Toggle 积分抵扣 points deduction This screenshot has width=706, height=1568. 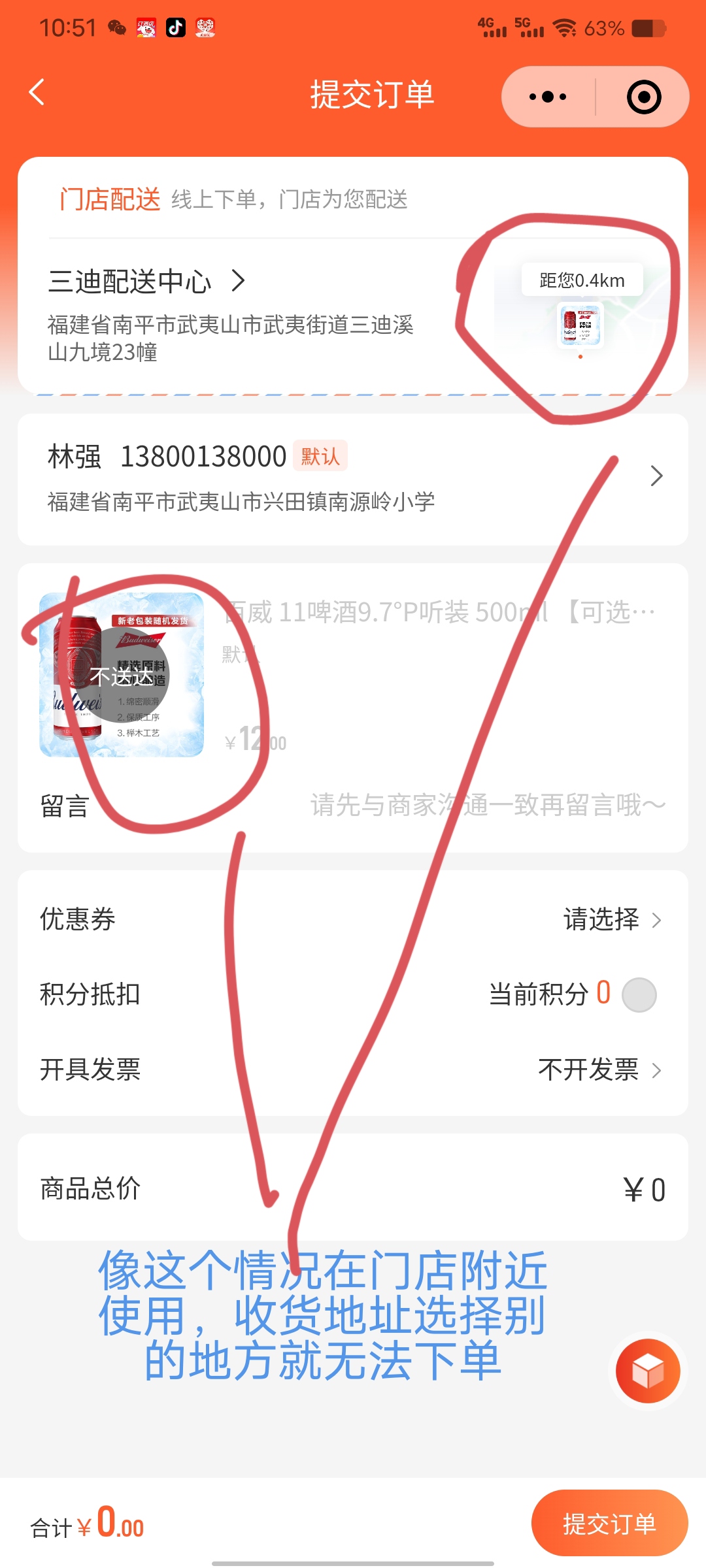tap(639, 995)
